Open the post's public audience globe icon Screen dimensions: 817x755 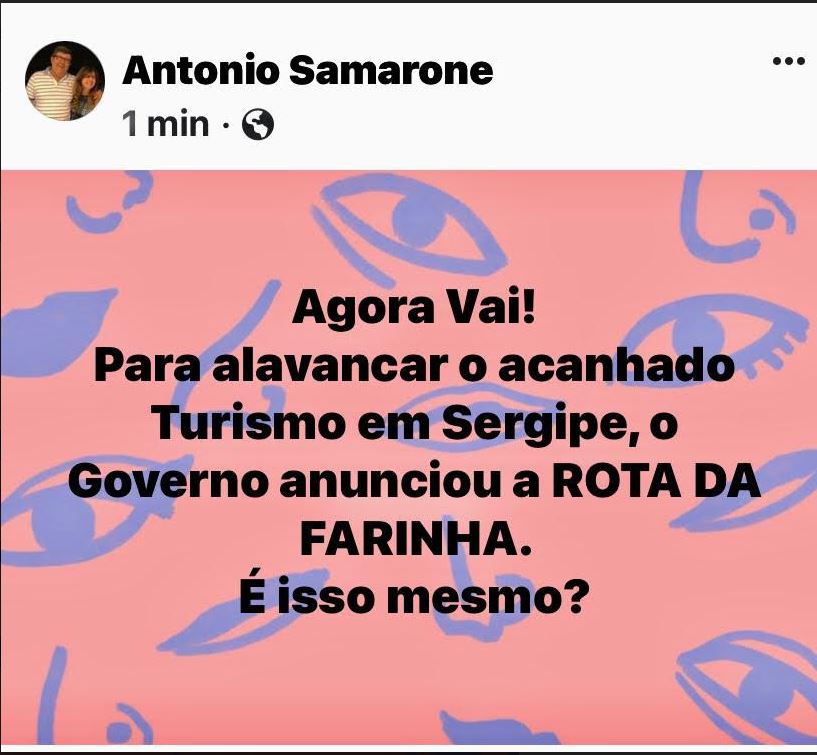(x=258, y=125)
